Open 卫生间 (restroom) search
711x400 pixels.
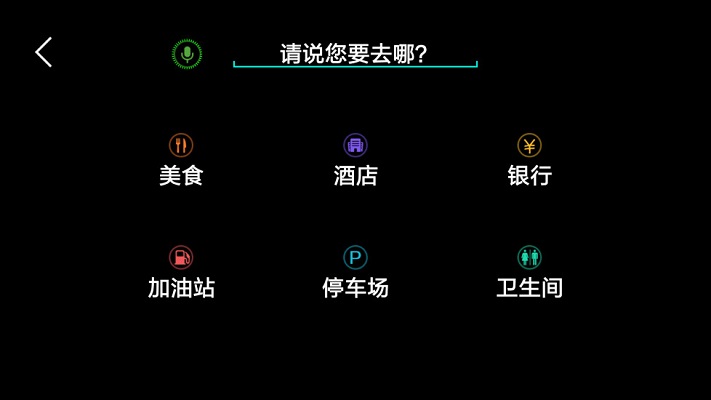point(529,274)
